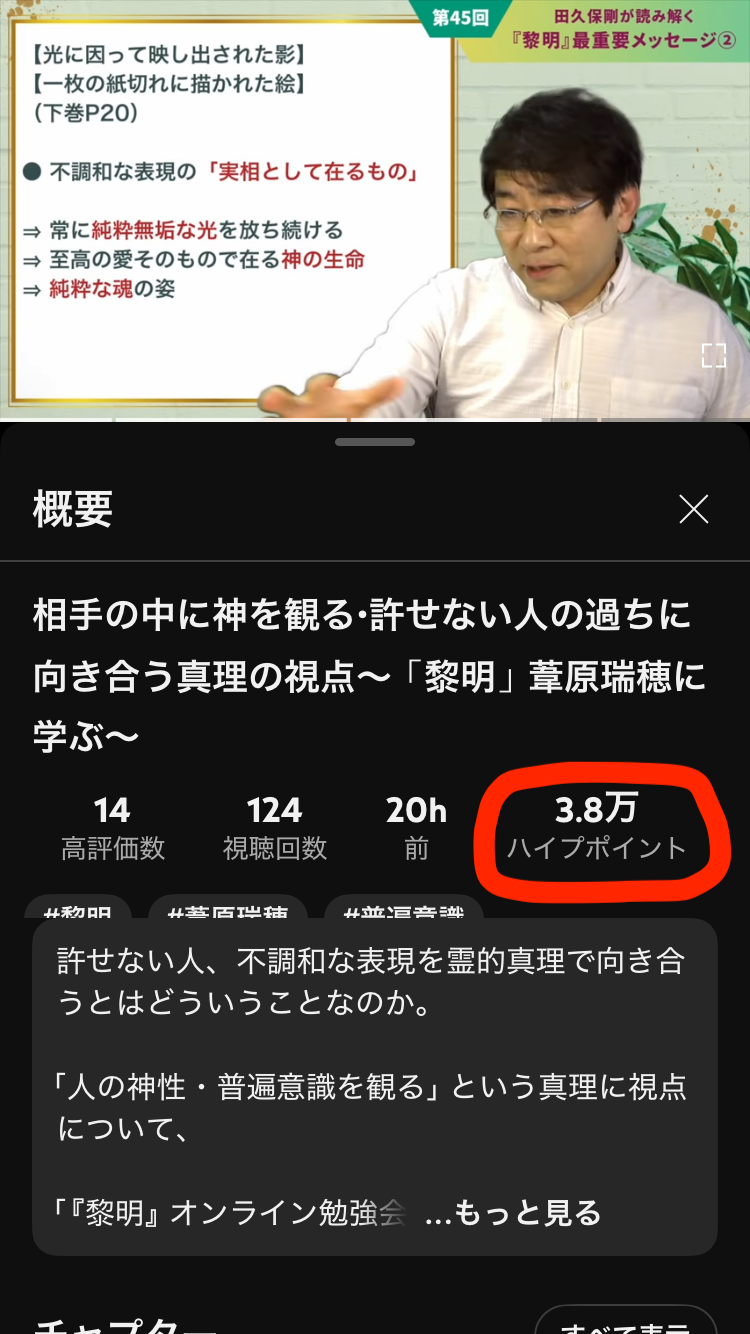Tap the panel drag handle

coord(375,441)
